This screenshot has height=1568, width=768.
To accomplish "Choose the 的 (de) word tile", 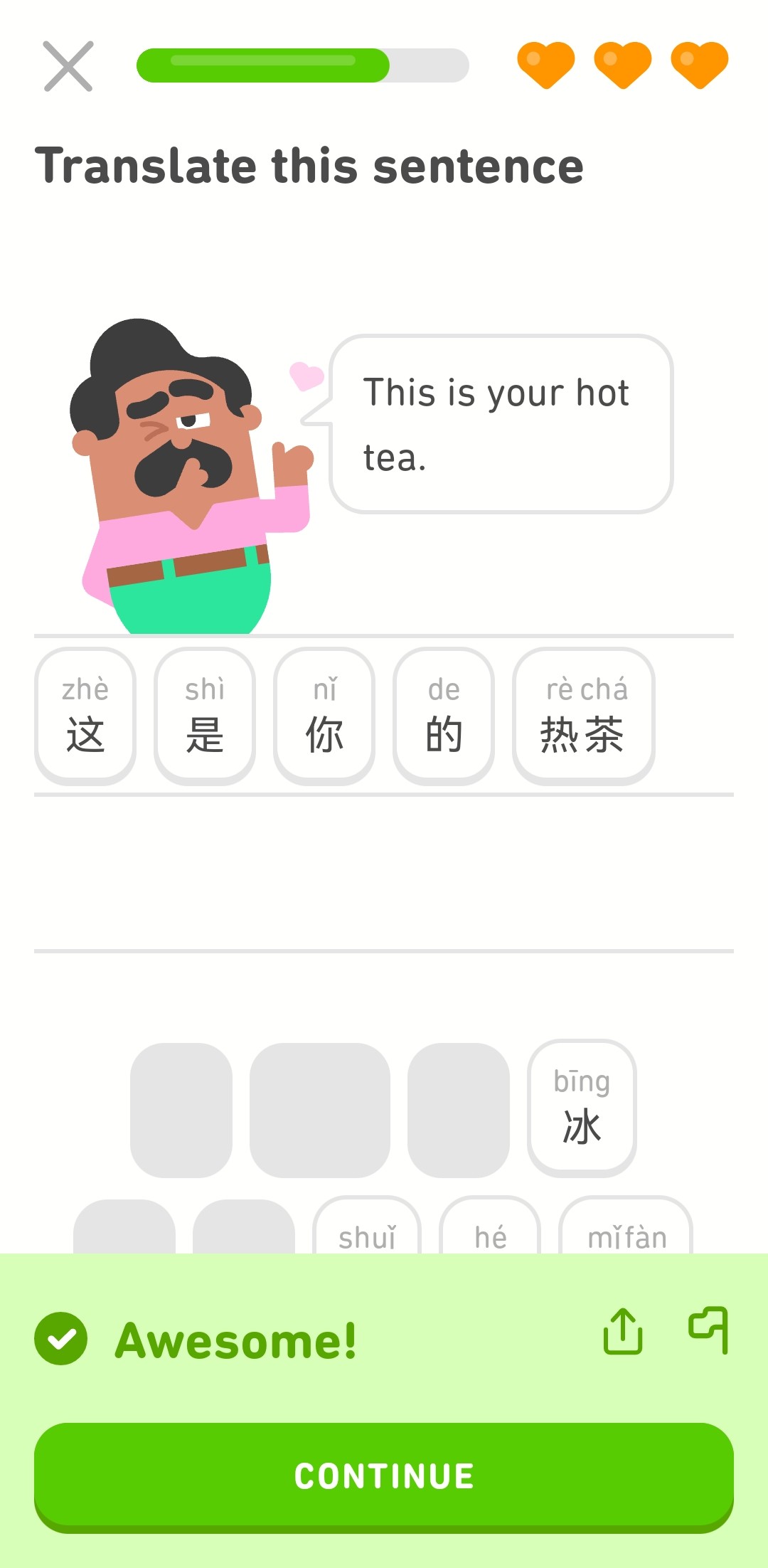I will 444,716.
